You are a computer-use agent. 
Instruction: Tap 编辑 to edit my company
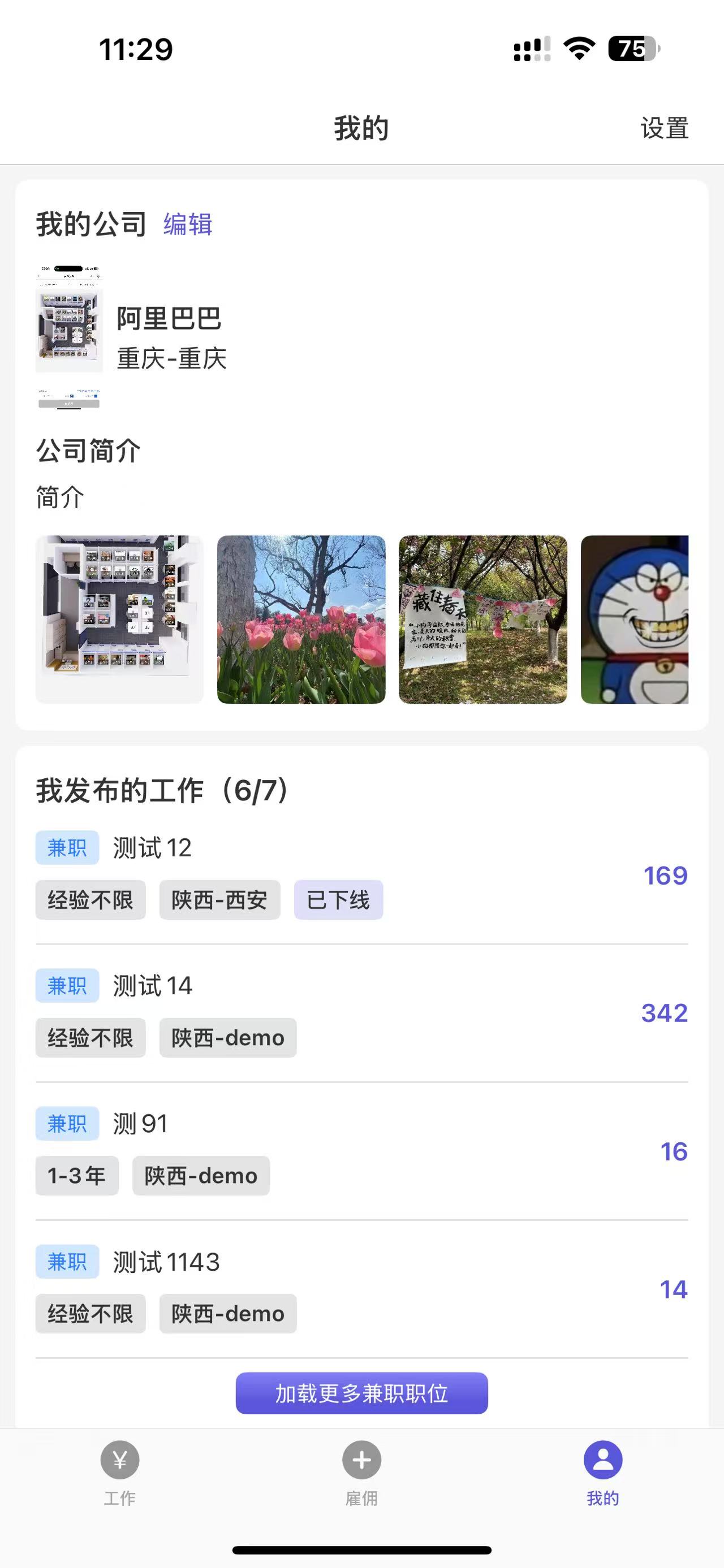[x=188, y=224]
